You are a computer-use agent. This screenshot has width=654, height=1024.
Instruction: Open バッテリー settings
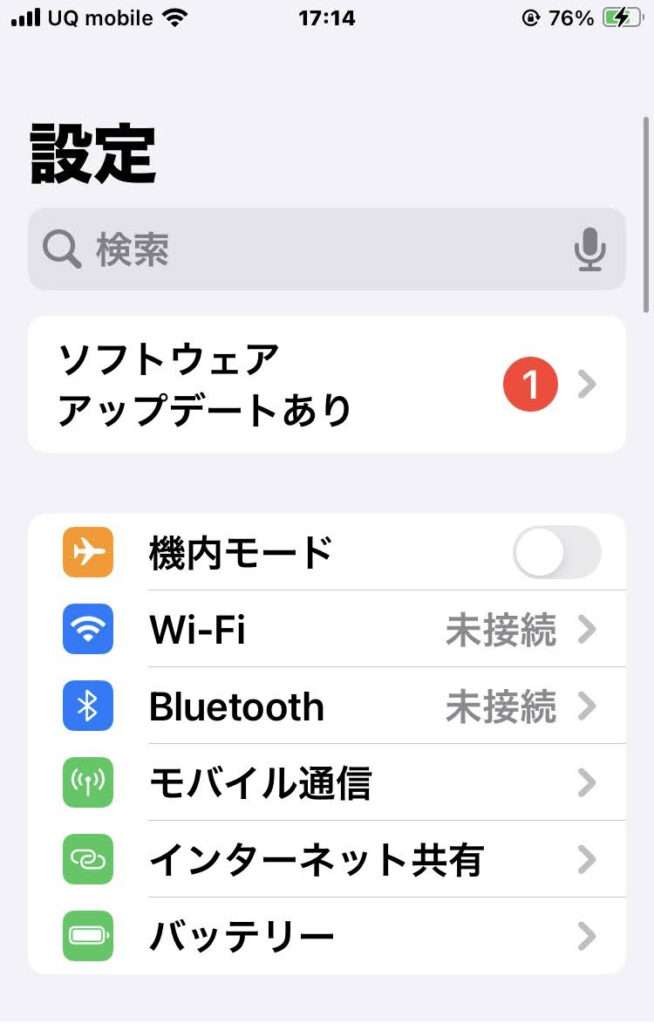[x=326, y=936]
